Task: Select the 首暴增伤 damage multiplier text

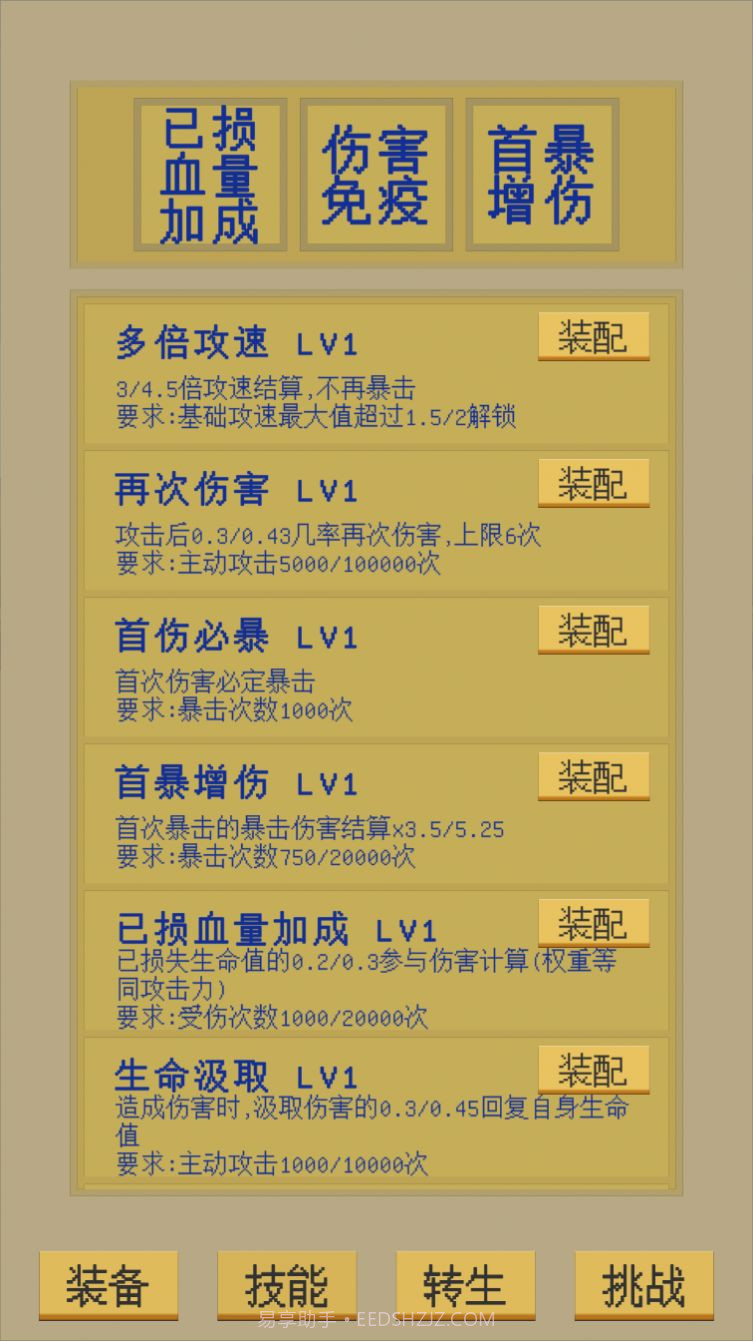Action: [x=310, y=829]
